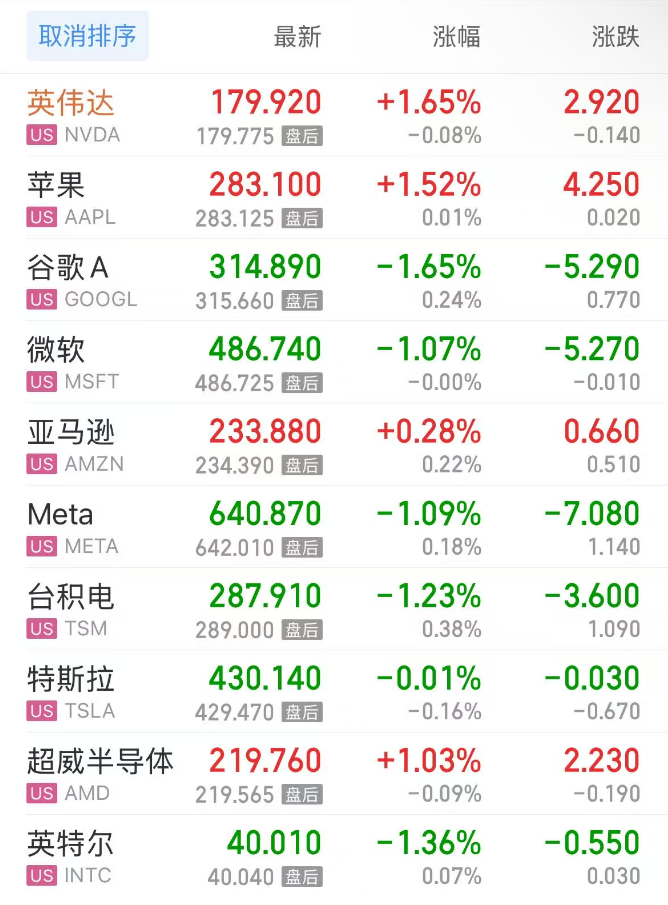668x905 pixels.
Task: Tap the 取消排序 button
Action: tap(87, 37)
